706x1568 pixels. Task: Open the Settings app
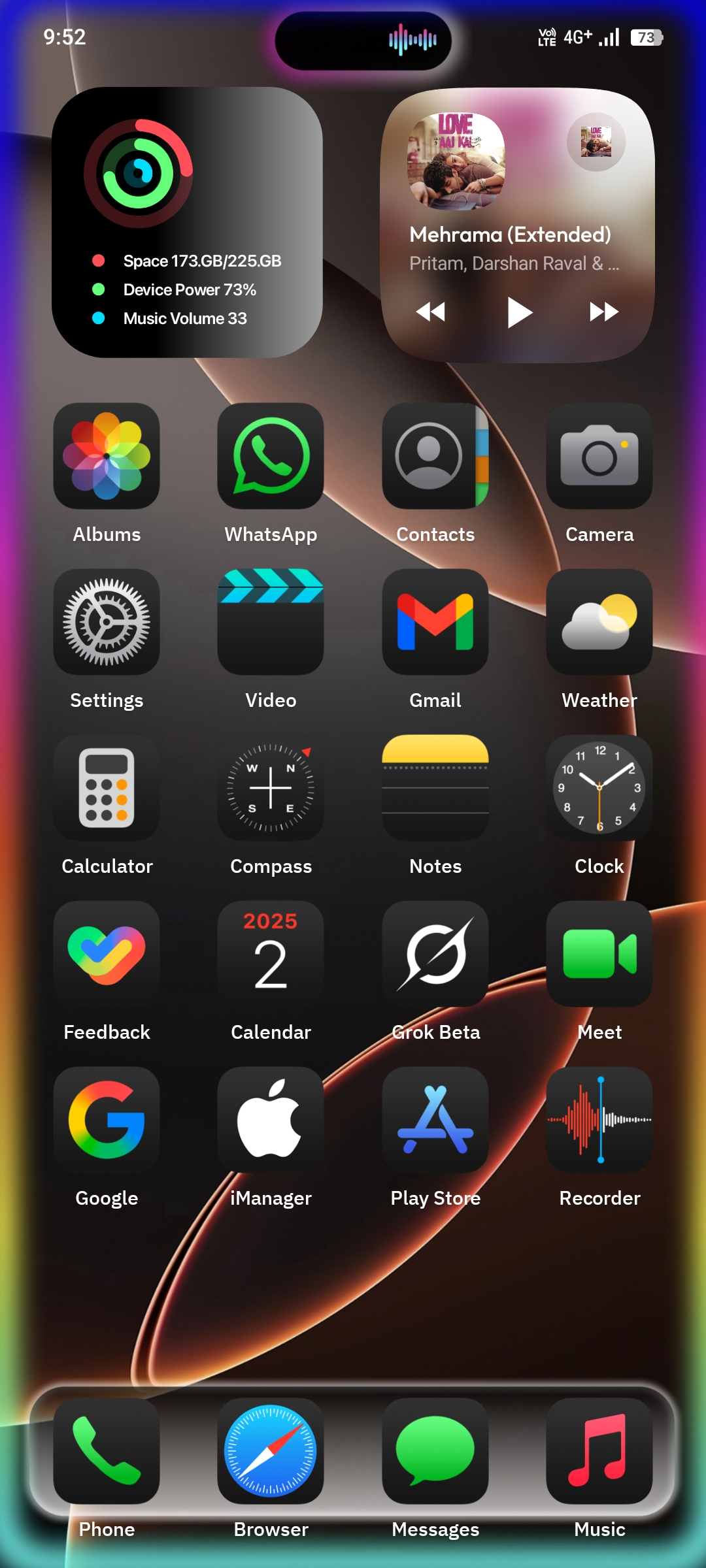(107, 622)
